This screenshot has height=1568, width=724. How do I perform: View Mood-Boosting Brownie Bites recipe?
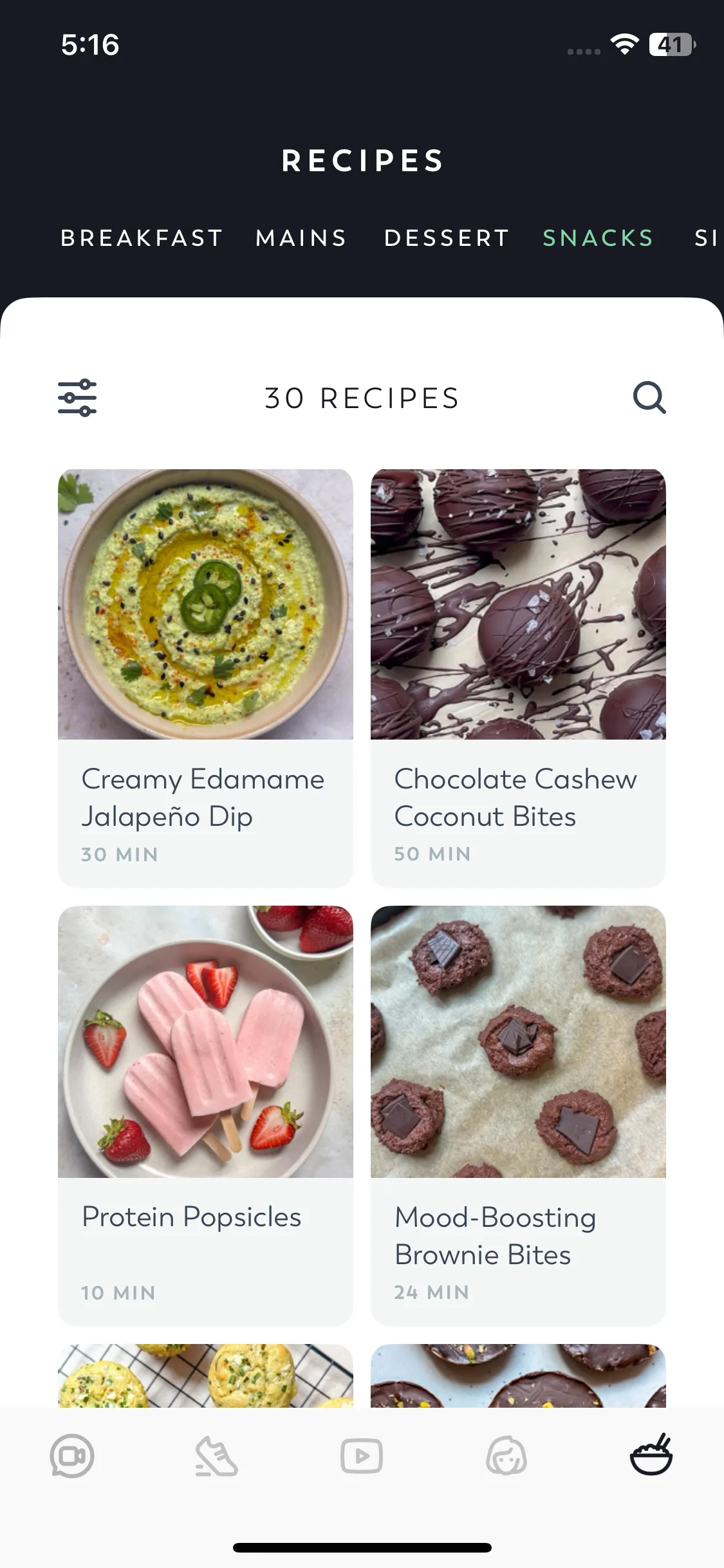[x=518, y=1114]
